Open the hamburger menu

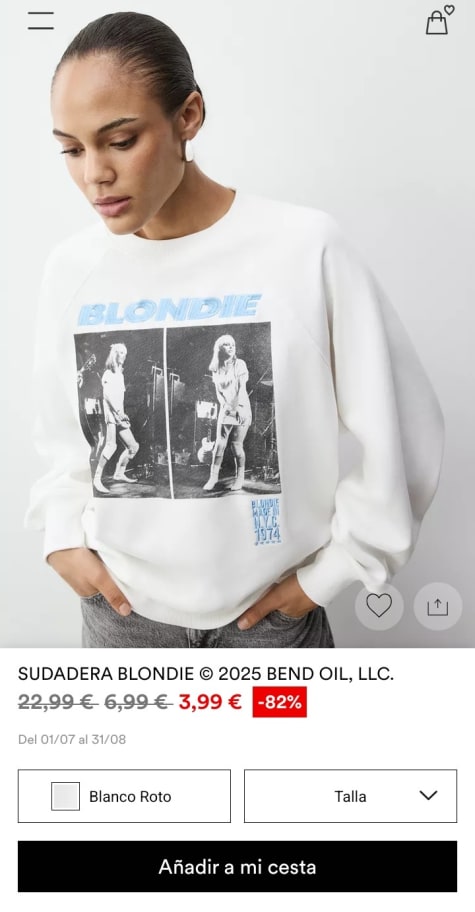41,20
